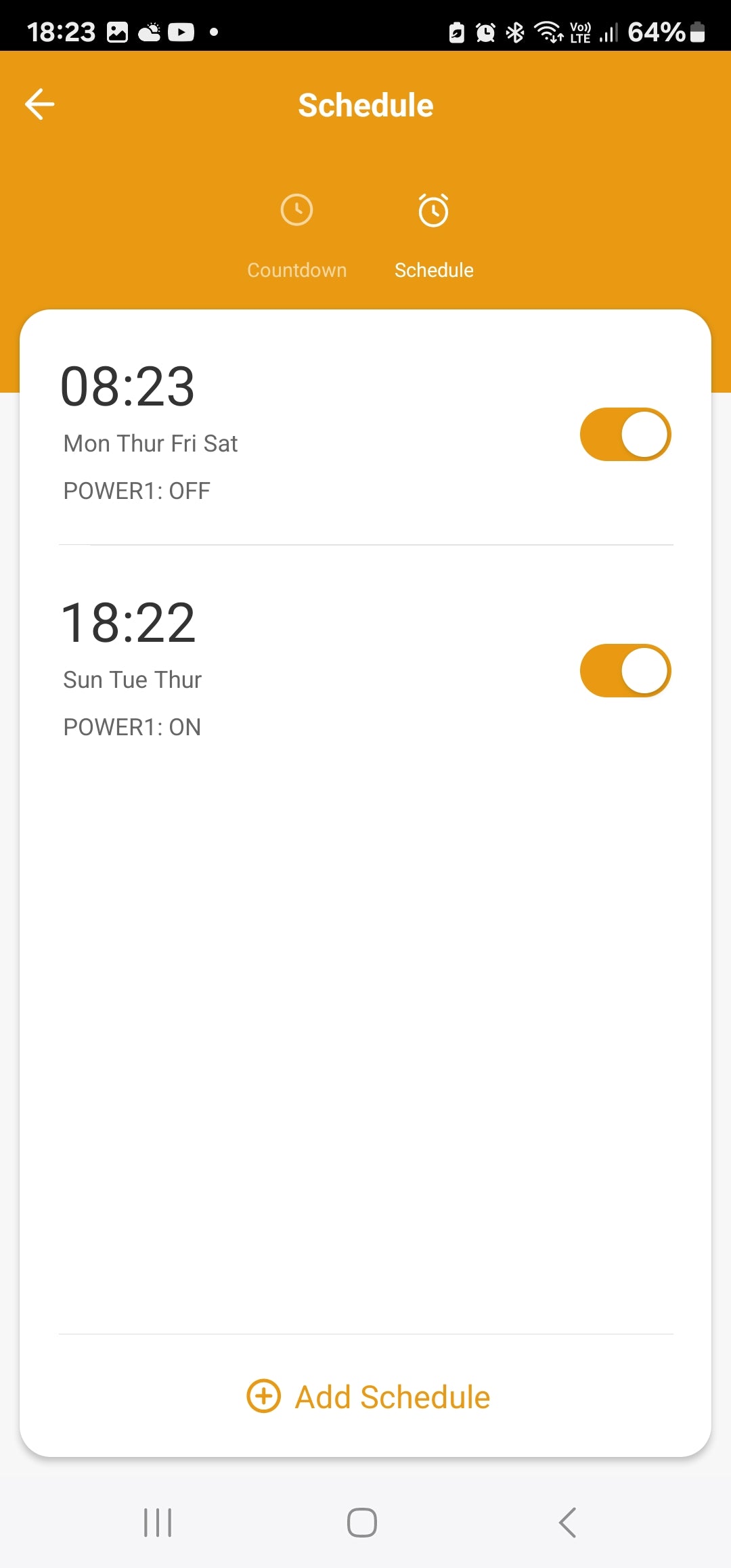Select the Schedule tab with alarm icon
The width and height of the screenshot is (731, 1568).
point(434,234)
